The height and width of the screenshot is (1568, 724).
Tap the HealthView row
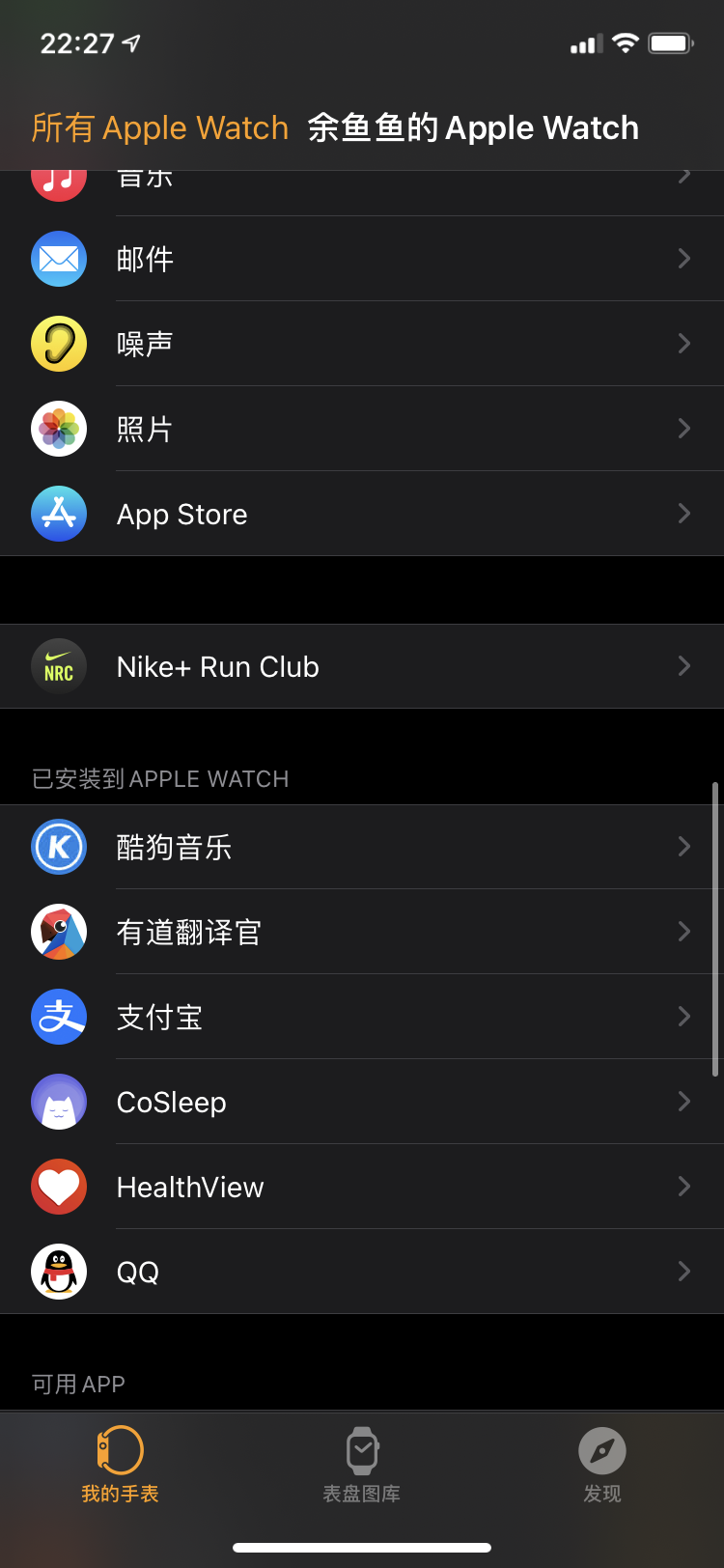click(362, 1187)
